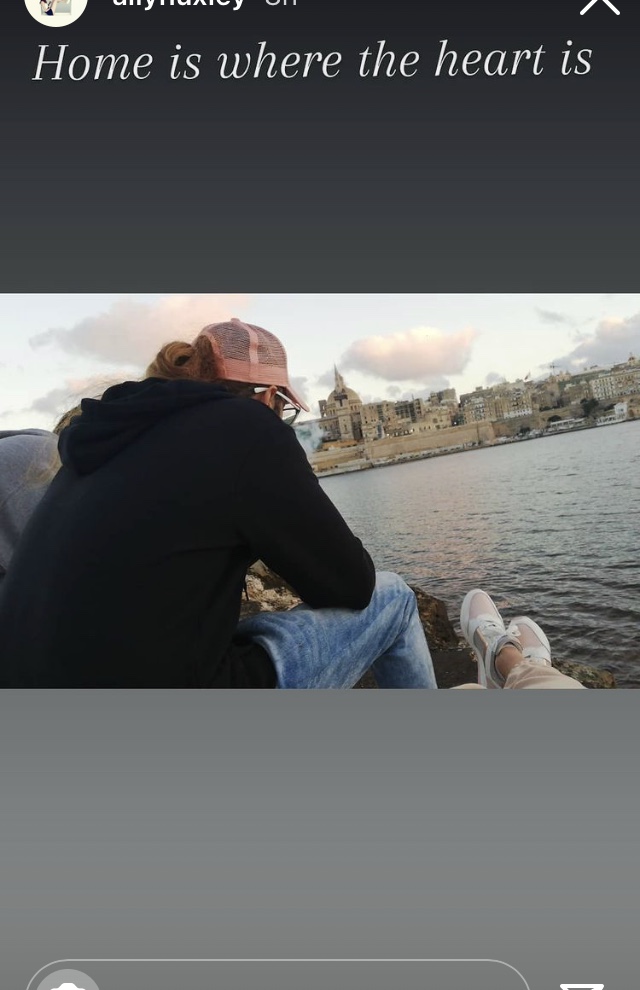Open the story poster's profile picture
The image size is (640, 990).
tap(56, 9)
